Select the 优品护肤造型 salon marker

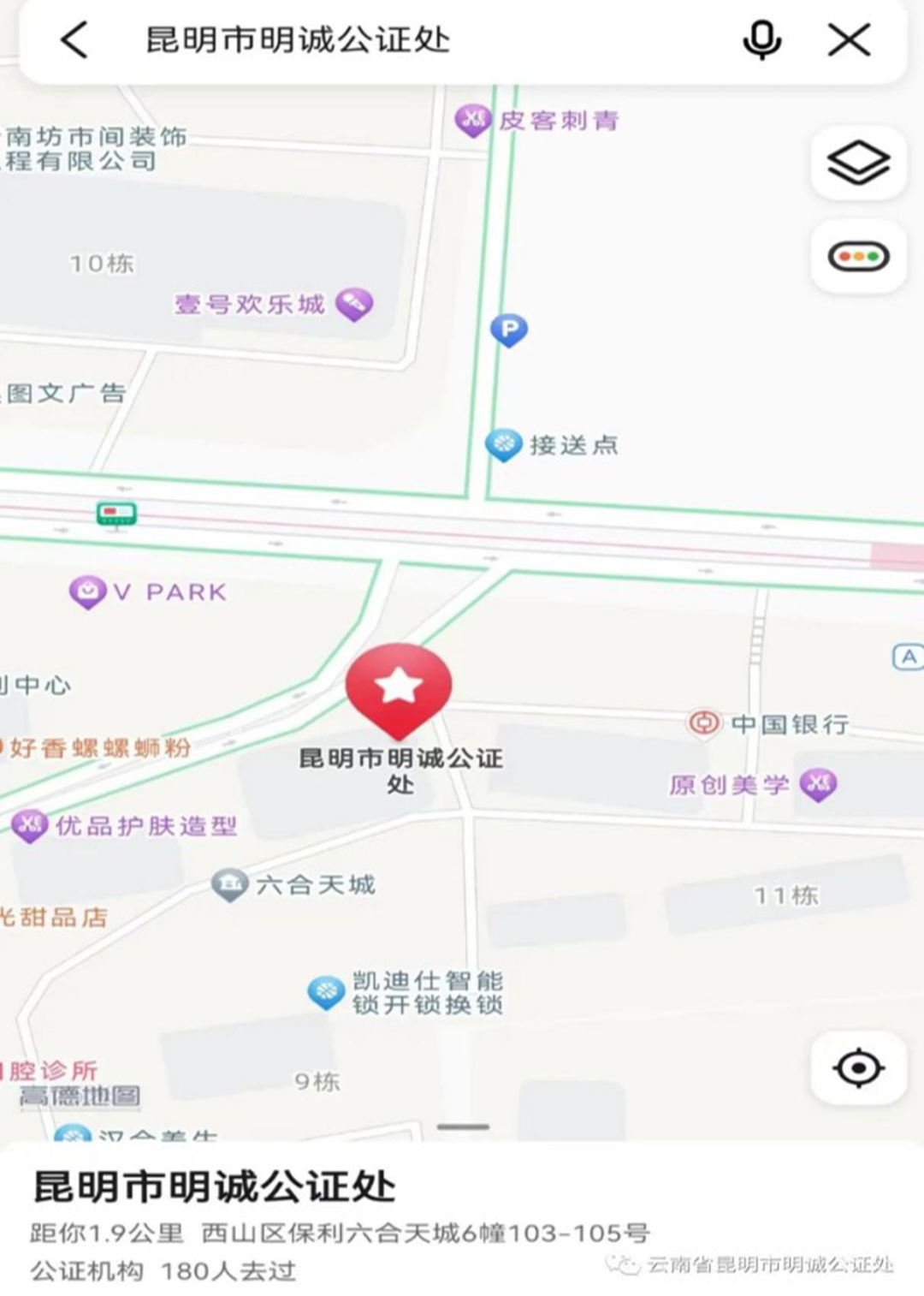(33, 825)
